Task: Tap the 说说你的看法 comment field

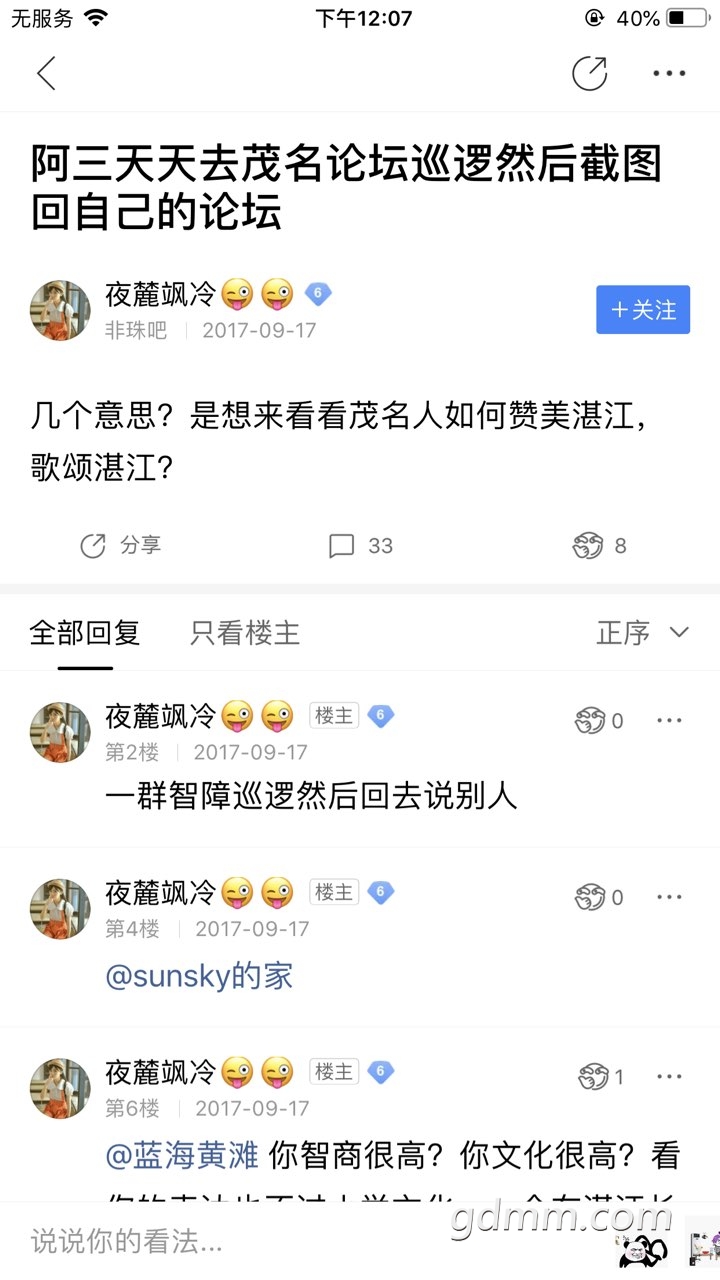Action: 200,1242
